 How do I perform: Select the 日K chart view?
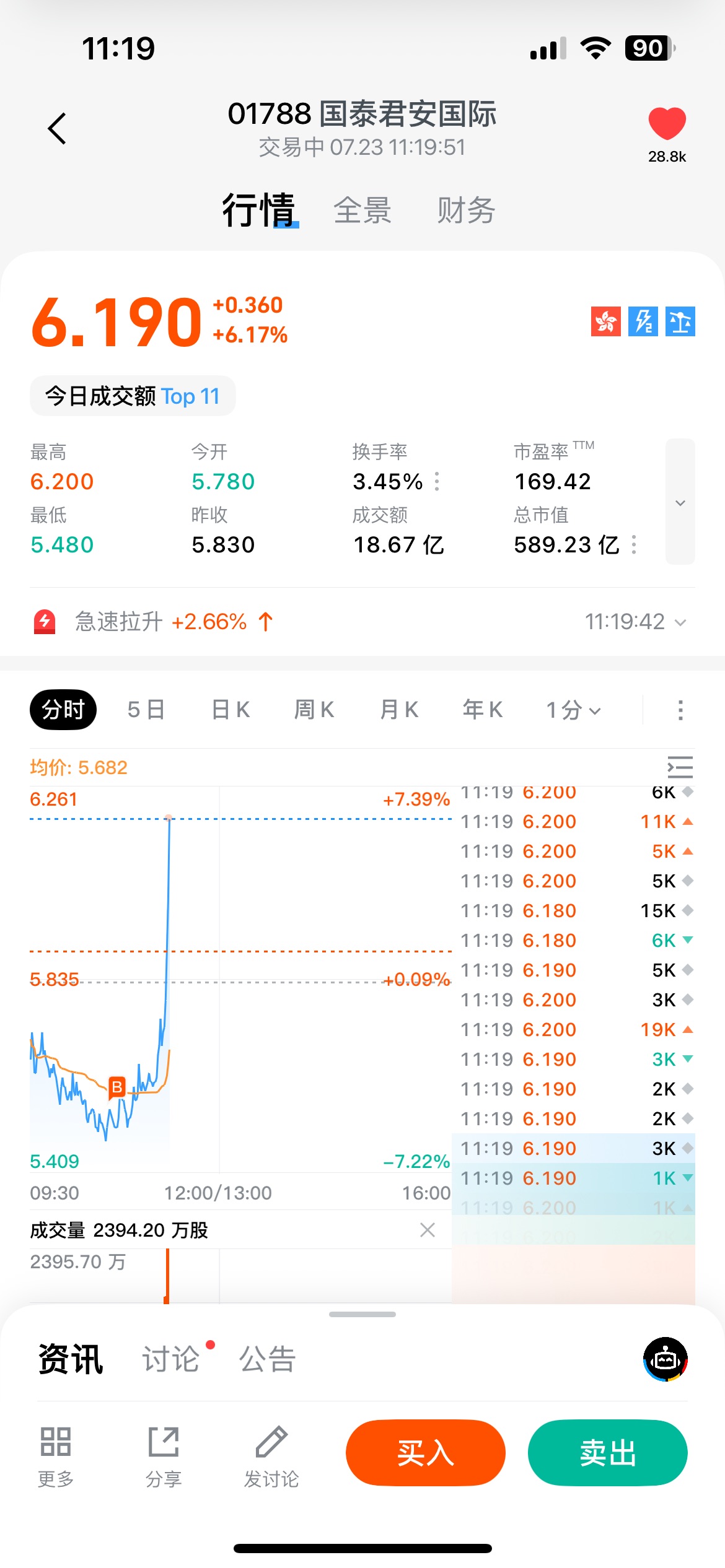pos(231,709)
